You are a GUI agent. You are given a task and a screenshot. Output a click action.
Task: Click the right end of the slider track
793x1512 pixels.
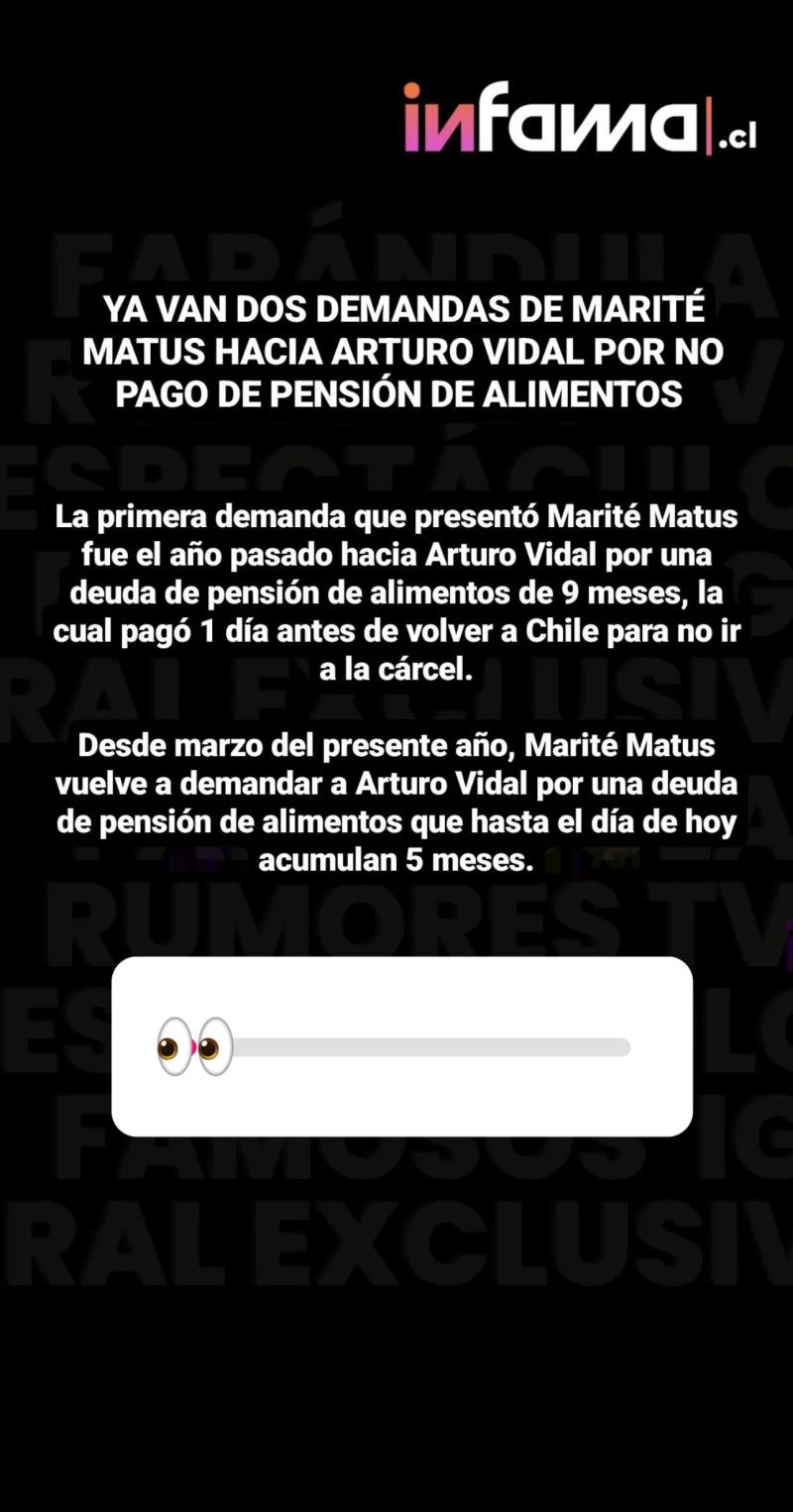click(x=624, y=1047)
